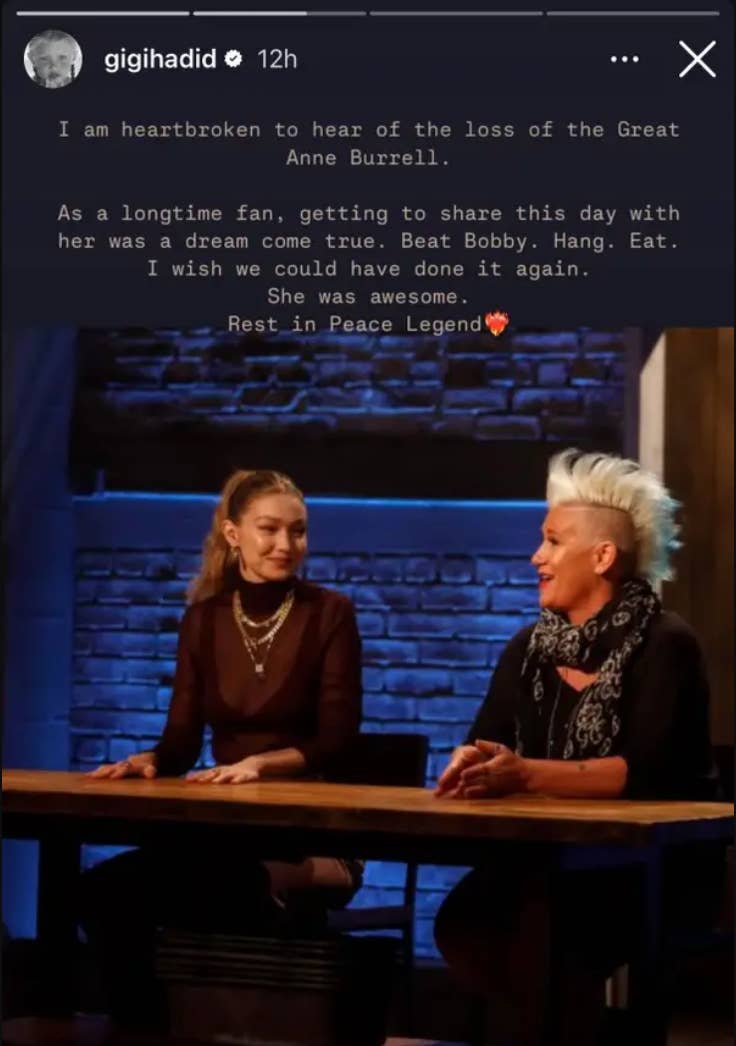736x1046 pixels.
Task: Open gigihadid's profile picture
Action: (x=53, y=59)
